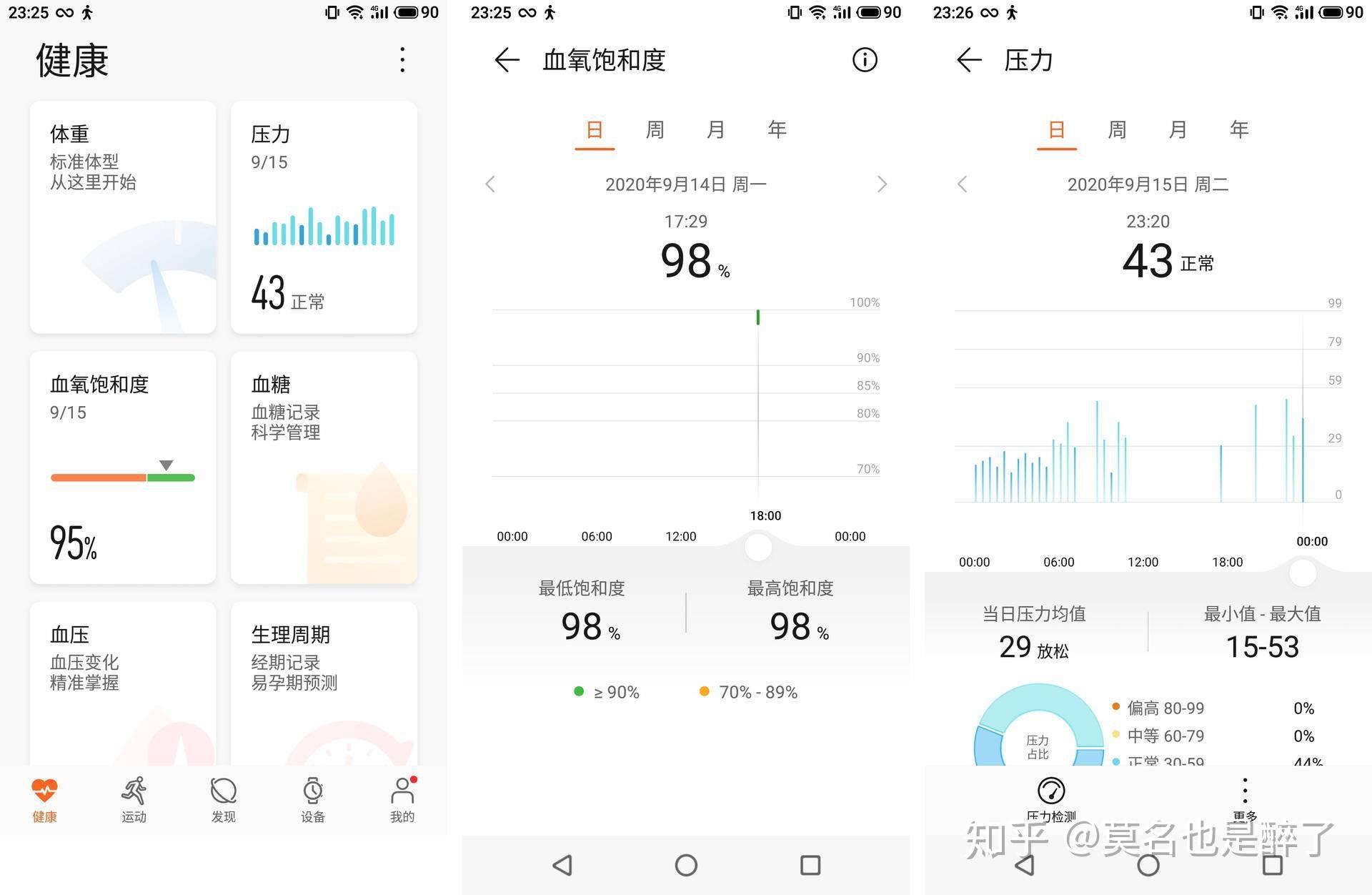Open the 血糖 record card
1372x895 pixels.
tap(324, 467)
